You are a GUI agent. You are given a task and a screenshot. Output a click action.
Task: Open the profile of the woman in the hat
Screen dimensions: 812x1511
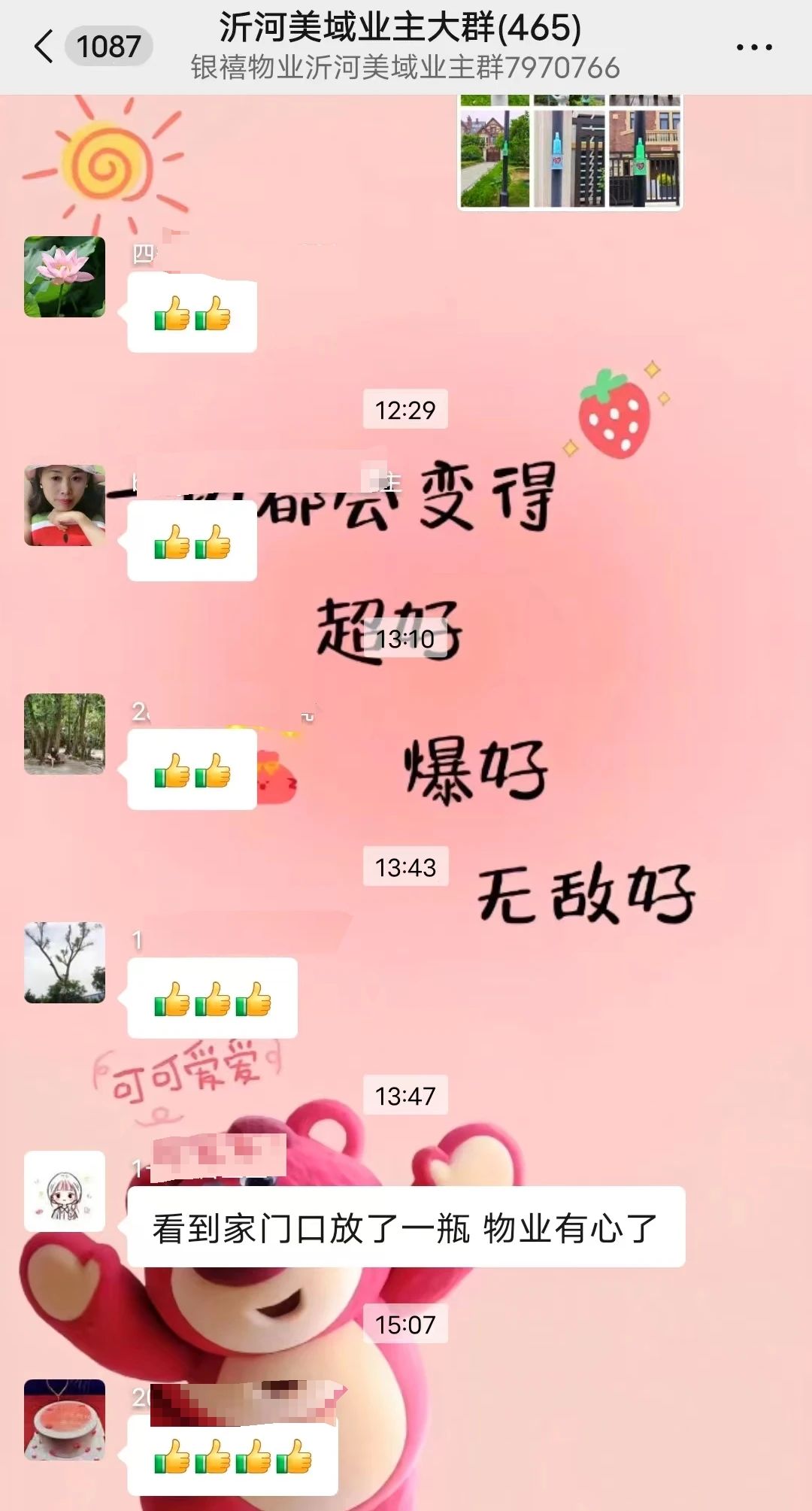65,505
